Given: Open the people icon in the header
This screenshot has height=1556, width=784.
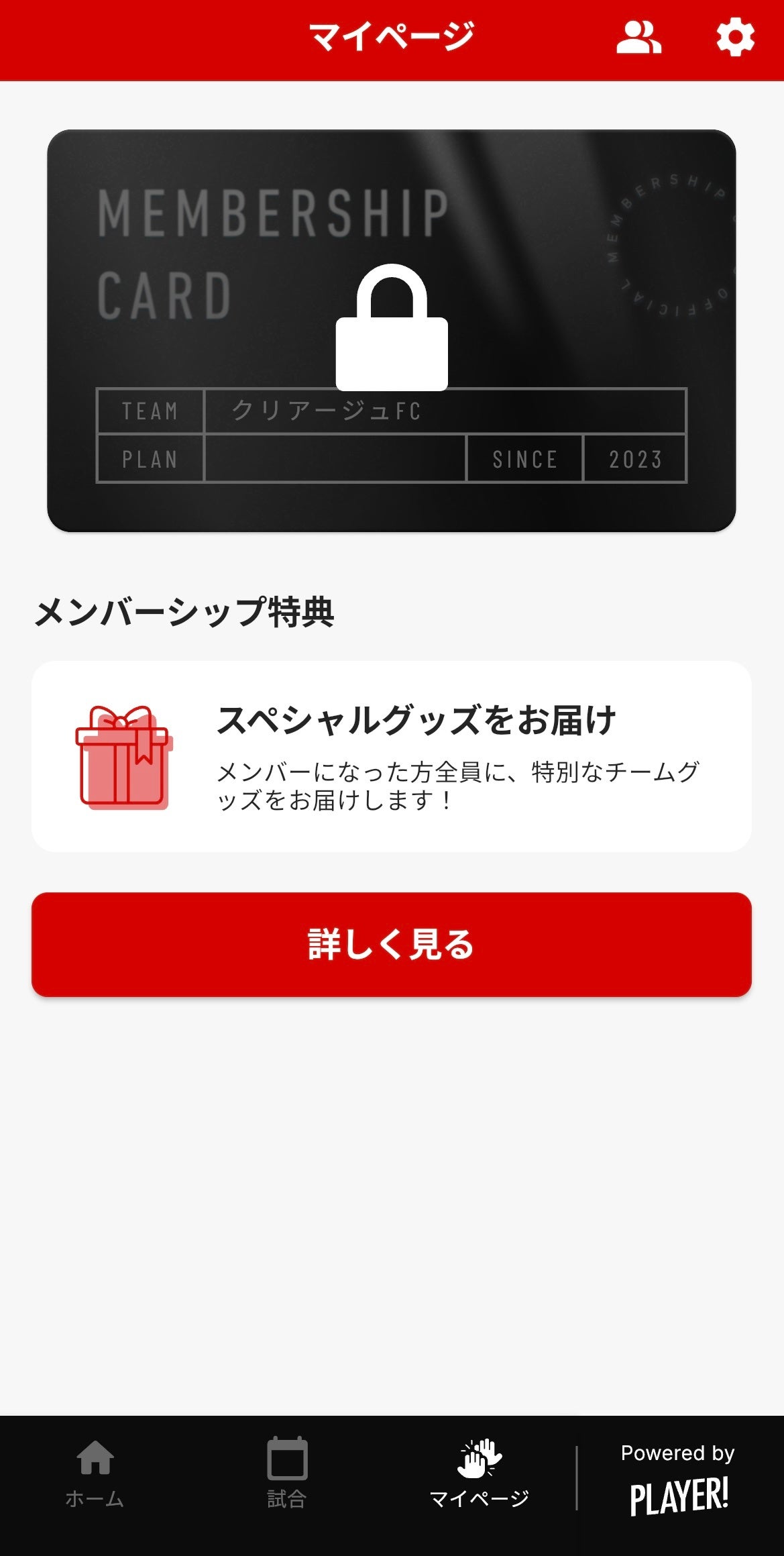Looking at the screenshot, I should click(x=638, y=38).
